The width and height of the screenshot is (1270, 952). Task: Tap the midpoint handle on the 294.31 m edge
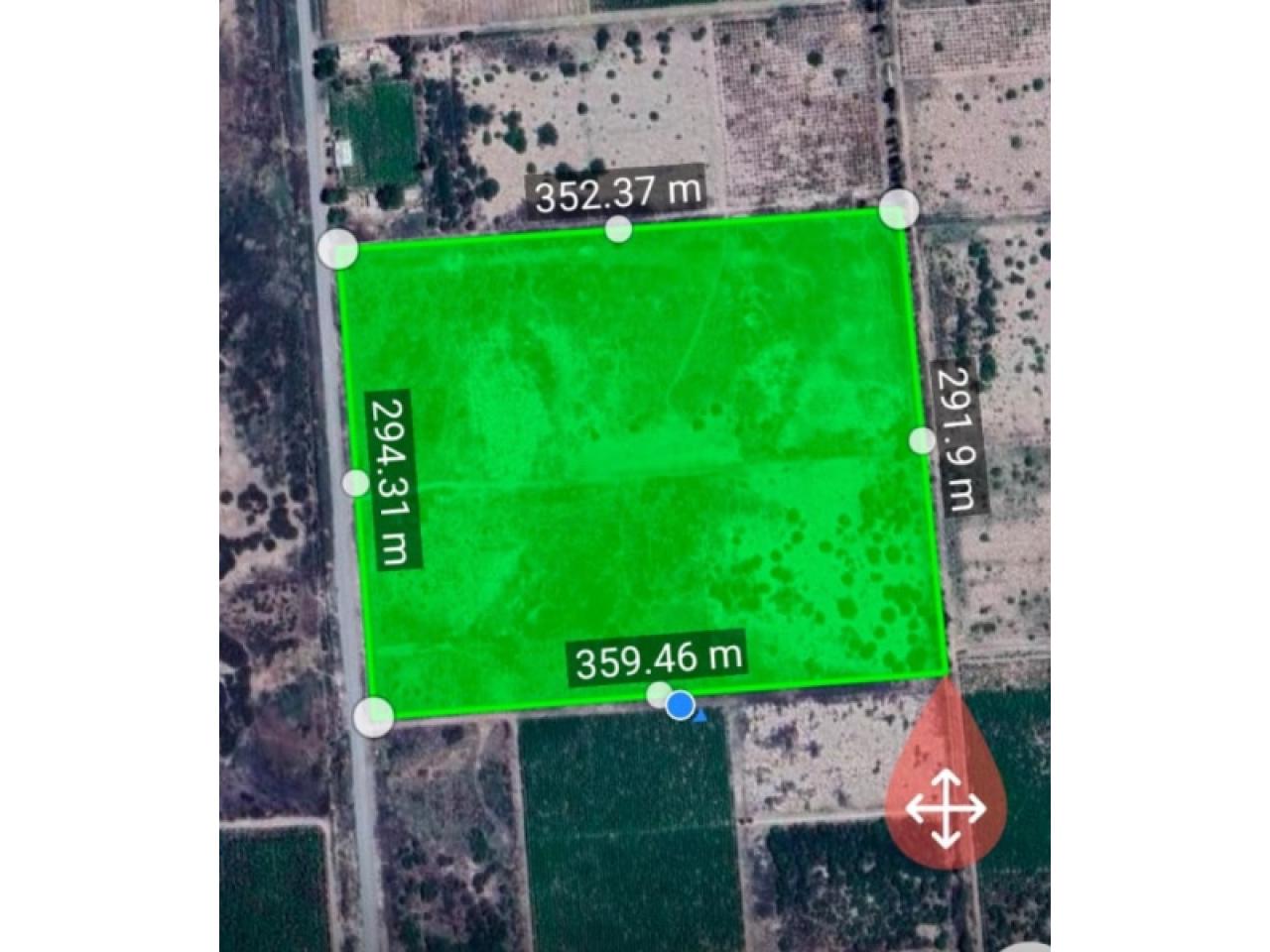coord(355,483)
